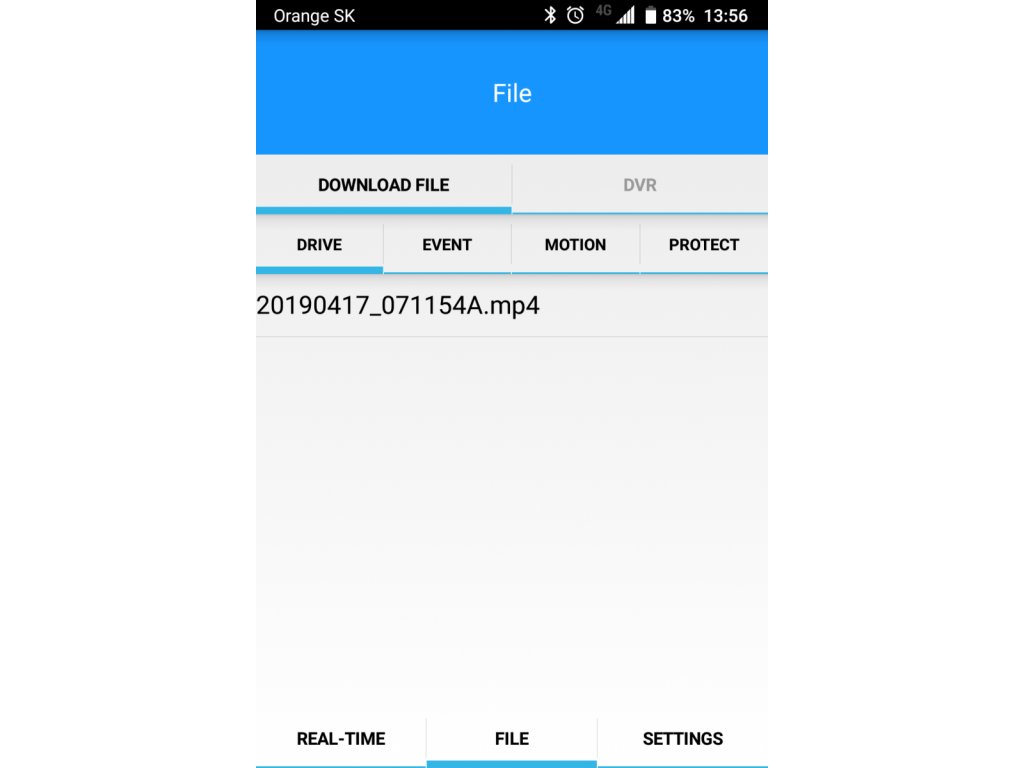View the Protect category files
The height and width of the screenshot is (768, 1024).
pyautogui.click(x=704, y=245)
